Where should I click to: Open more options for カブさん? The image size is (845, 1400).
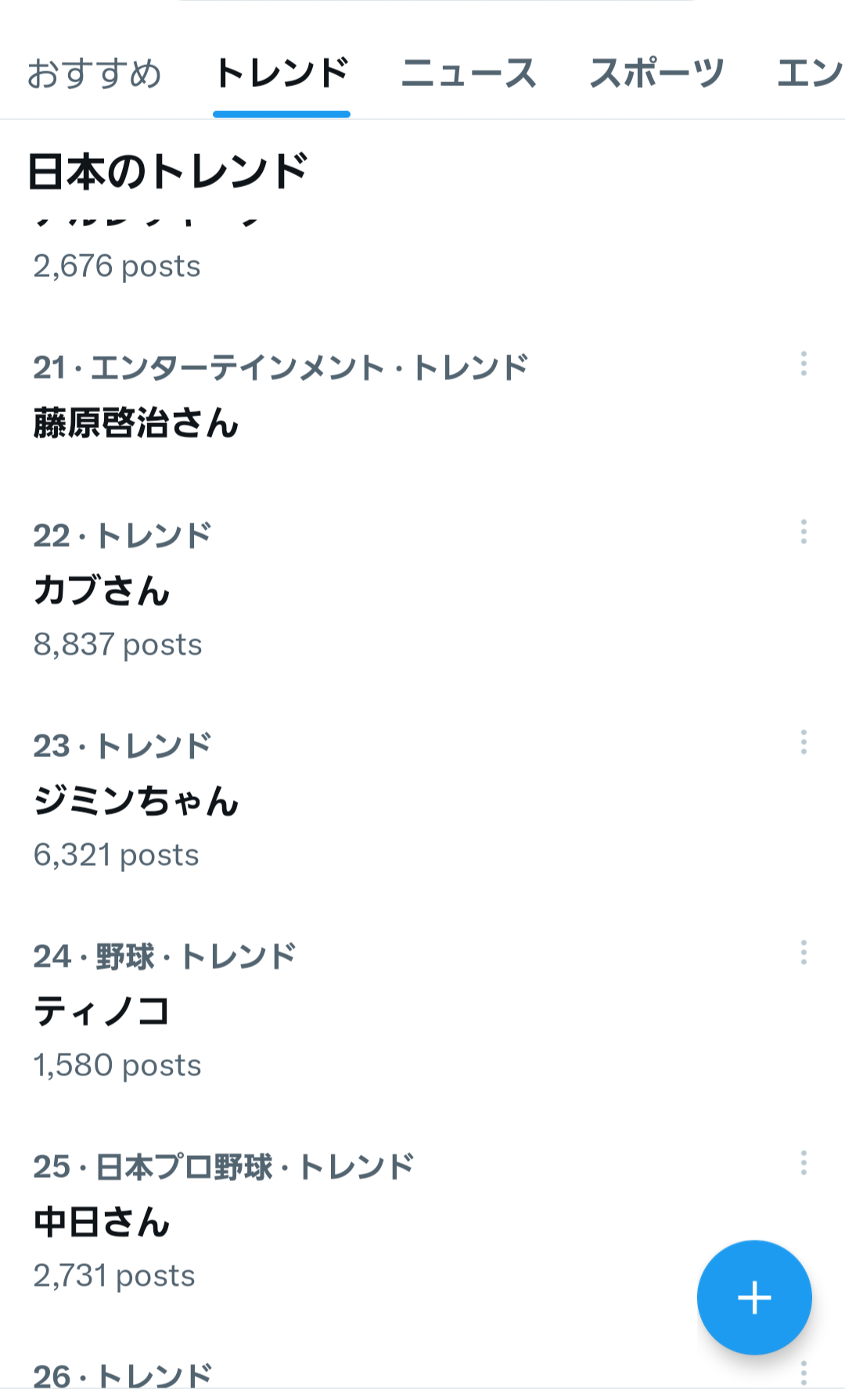click(x=804, y=532)
